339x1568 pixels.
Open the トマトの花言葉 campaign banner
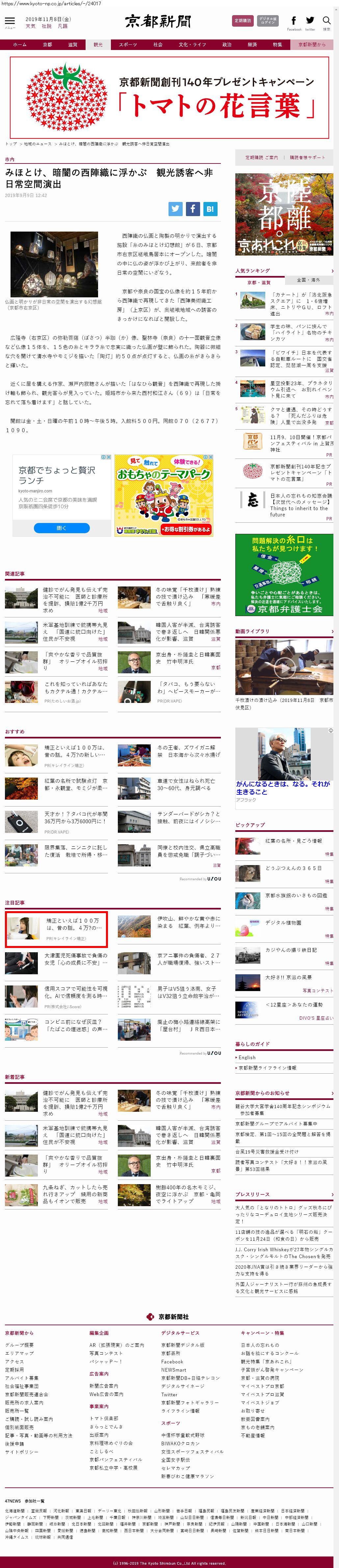tap(169, 97)
